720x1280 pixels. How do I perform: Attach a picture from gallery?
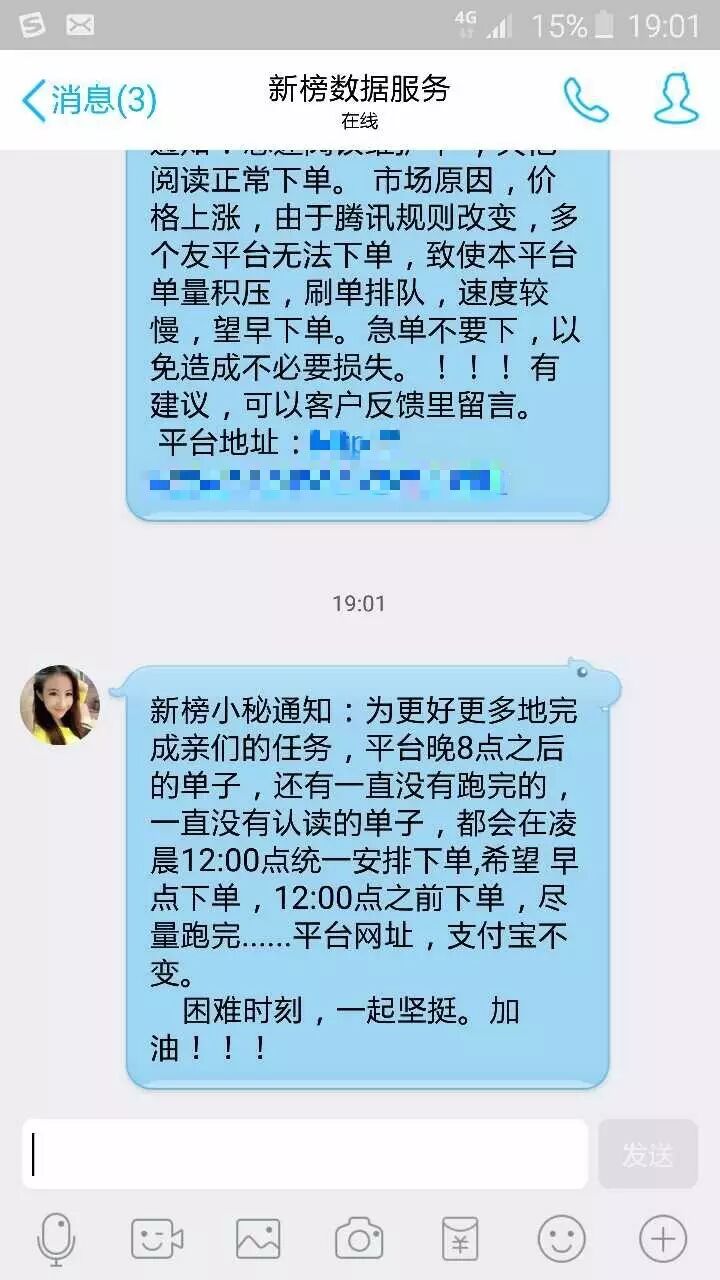coord(258,1240)
